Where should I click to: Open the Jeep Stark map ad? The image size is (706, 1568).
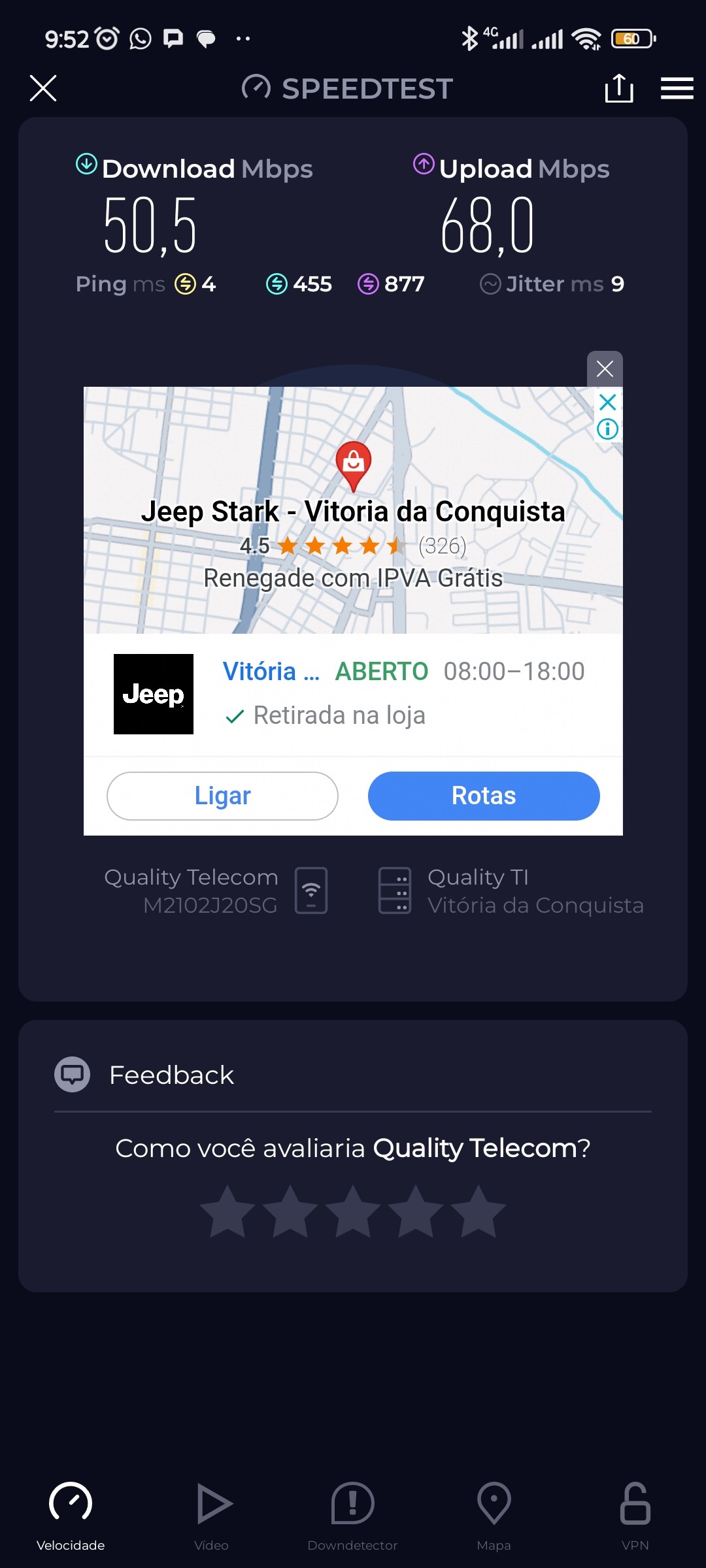point(353,511)
